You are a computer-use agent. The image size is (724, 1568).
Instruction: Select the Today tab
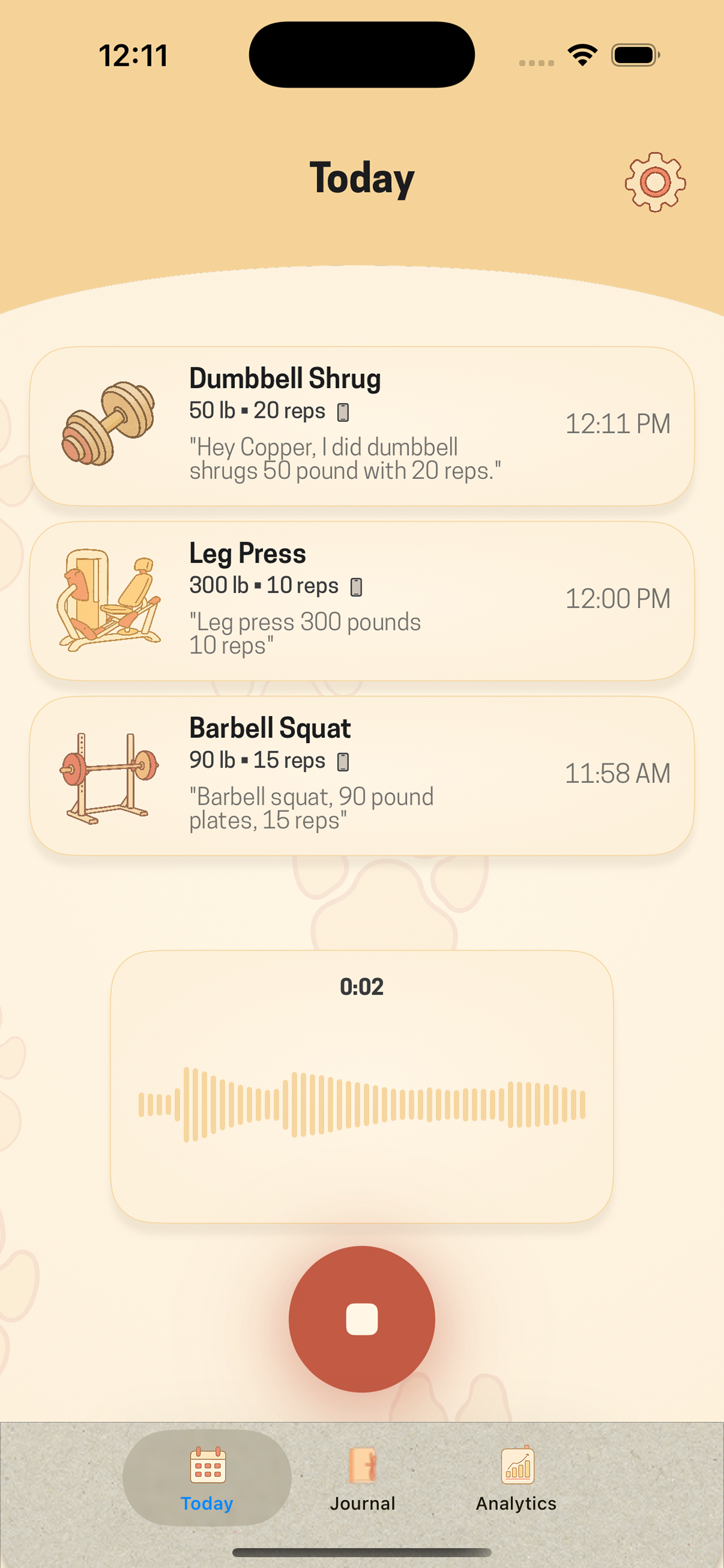click(x=207, y=1479)
